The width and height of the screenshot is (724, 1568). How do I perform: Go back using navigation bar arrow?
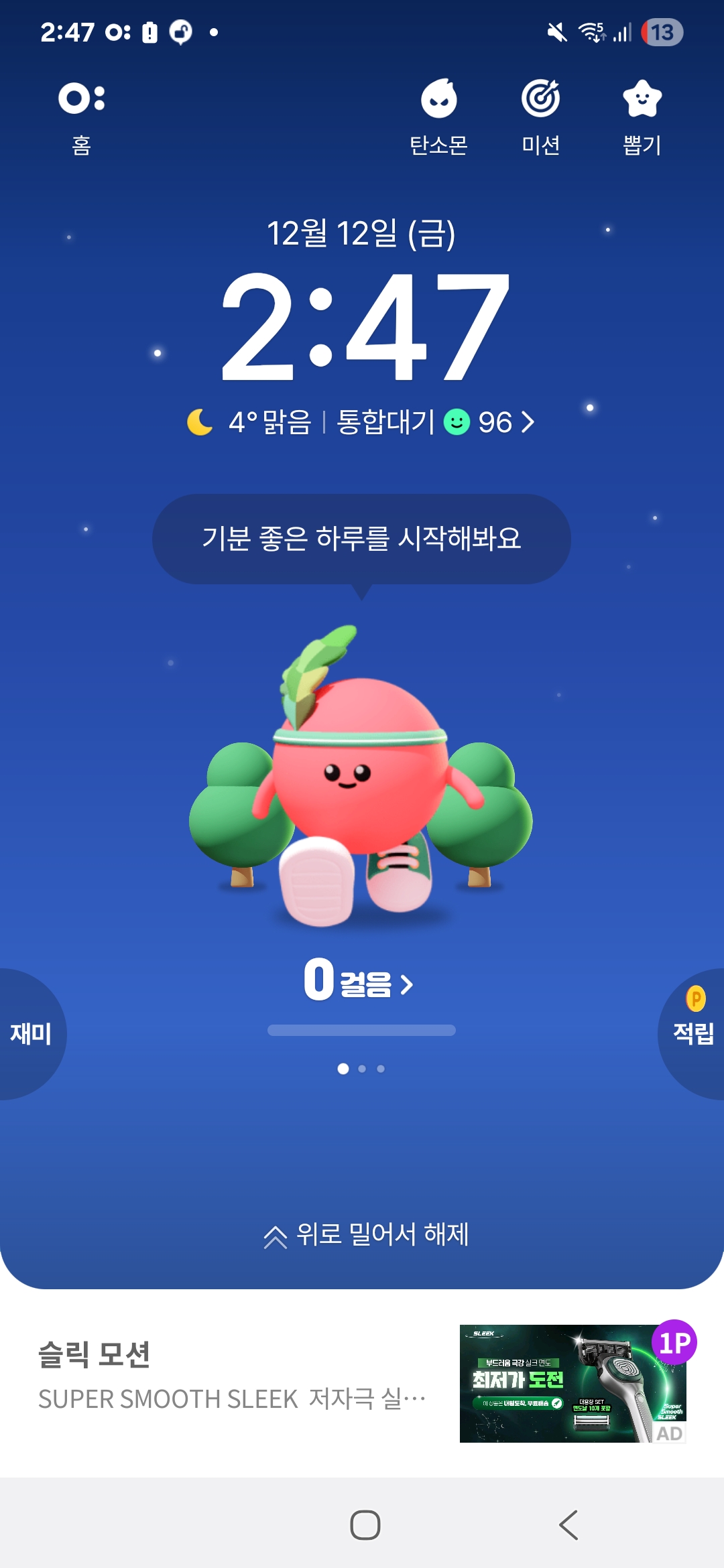click(x=568, y=1524)
